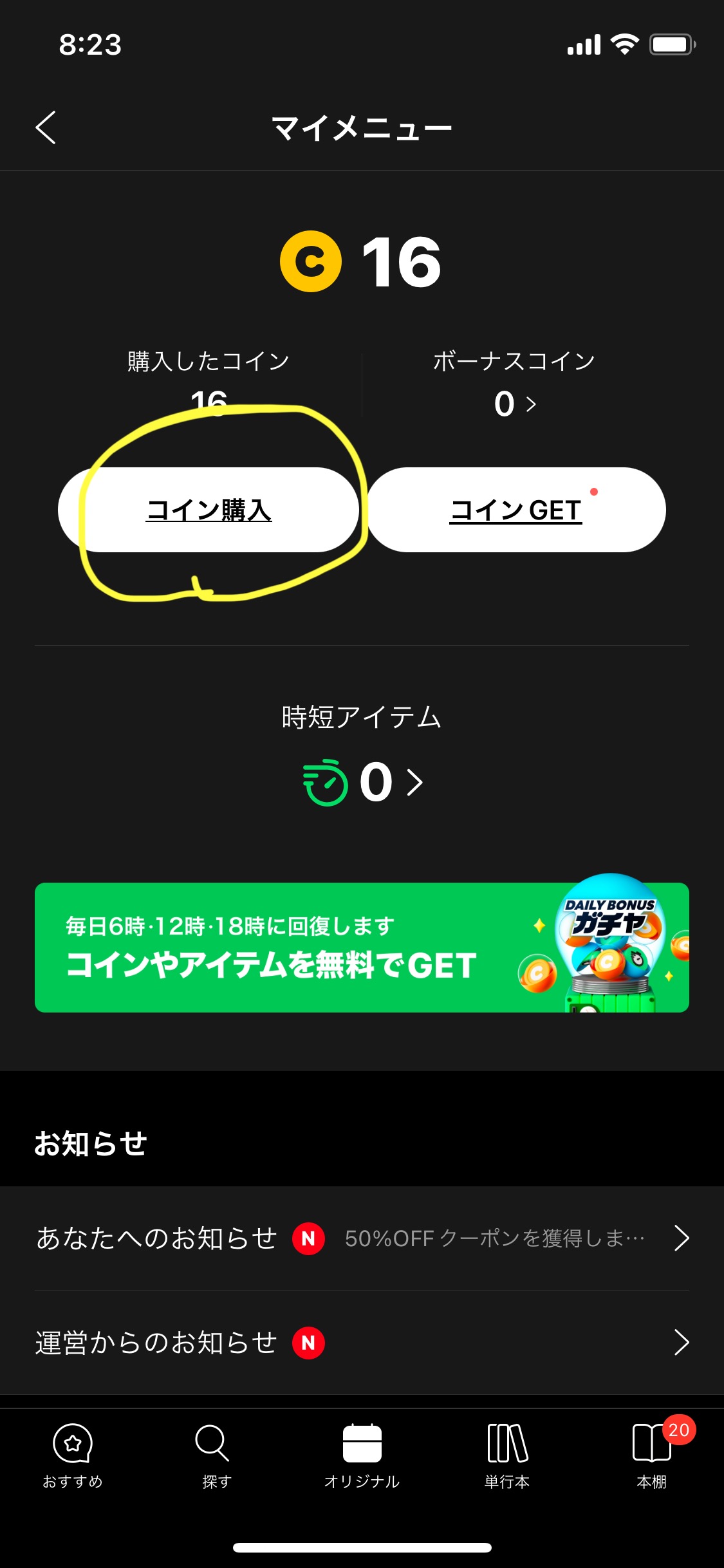The height and width of the screenshot is (1568, 724).
Task: Open 時短アイテム details
Action: [x=363, y=782]
